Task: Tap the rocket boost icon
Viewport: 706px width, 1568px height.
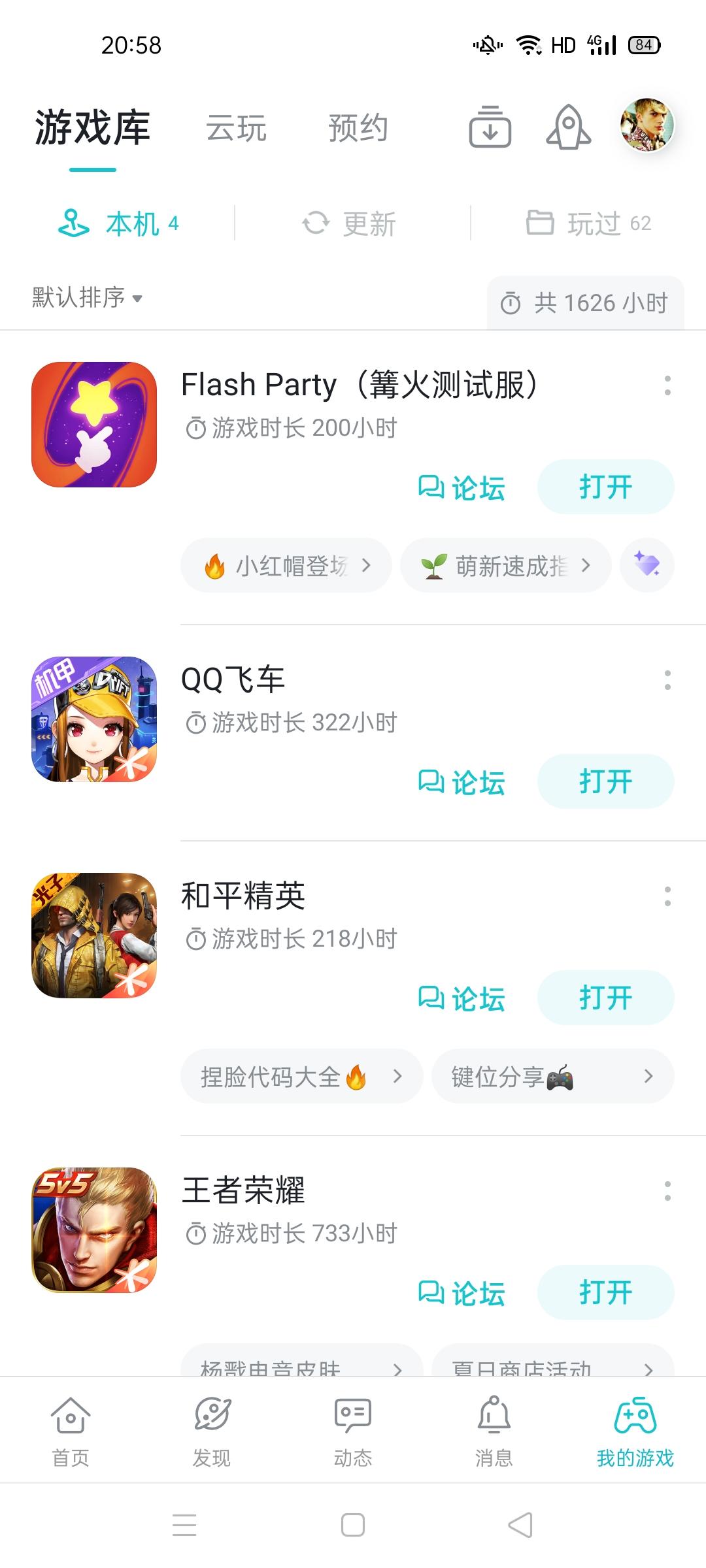Action: pyautogui.click(x=568, y=127)
